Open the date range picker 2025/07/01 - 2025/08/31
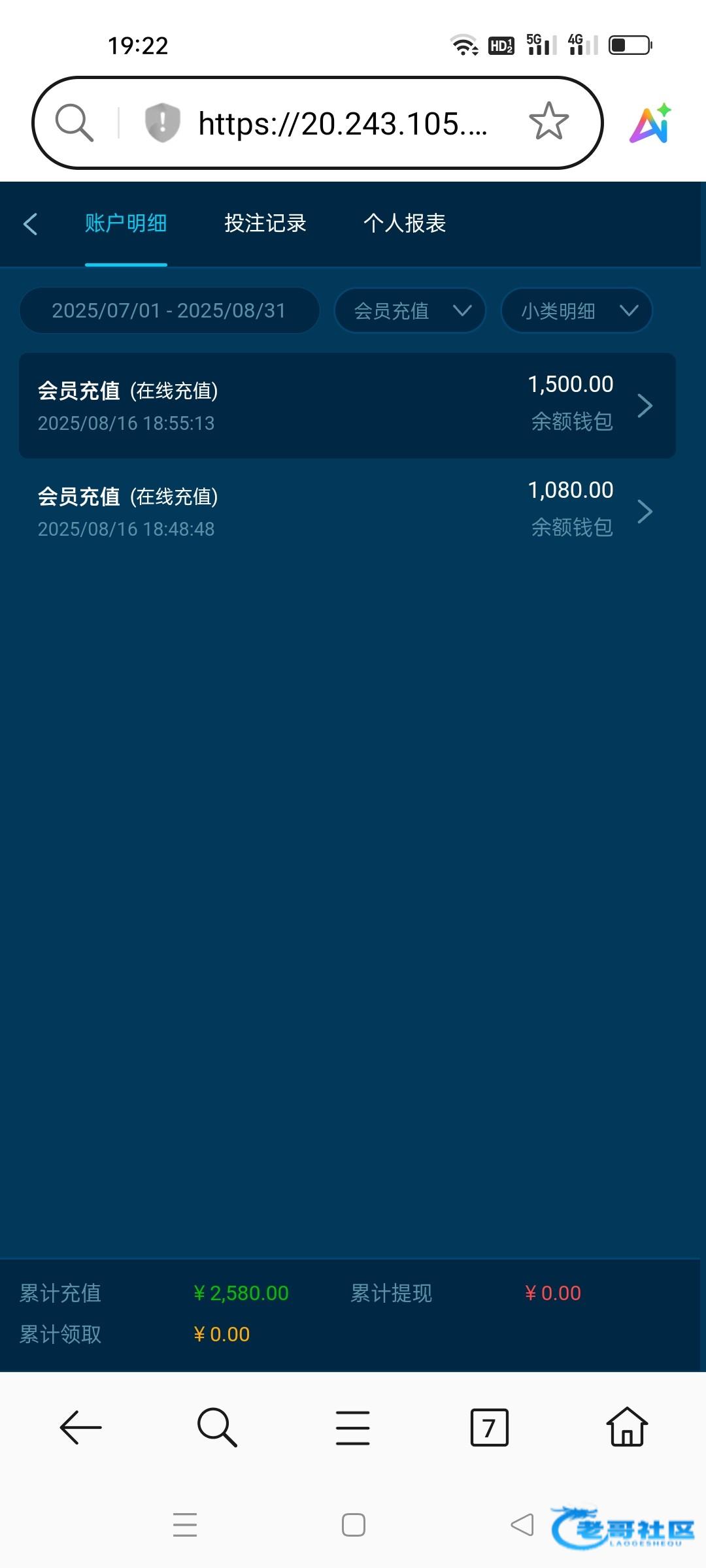The image size is (706, 1568). pyautogui.click(x=169, y=310)
